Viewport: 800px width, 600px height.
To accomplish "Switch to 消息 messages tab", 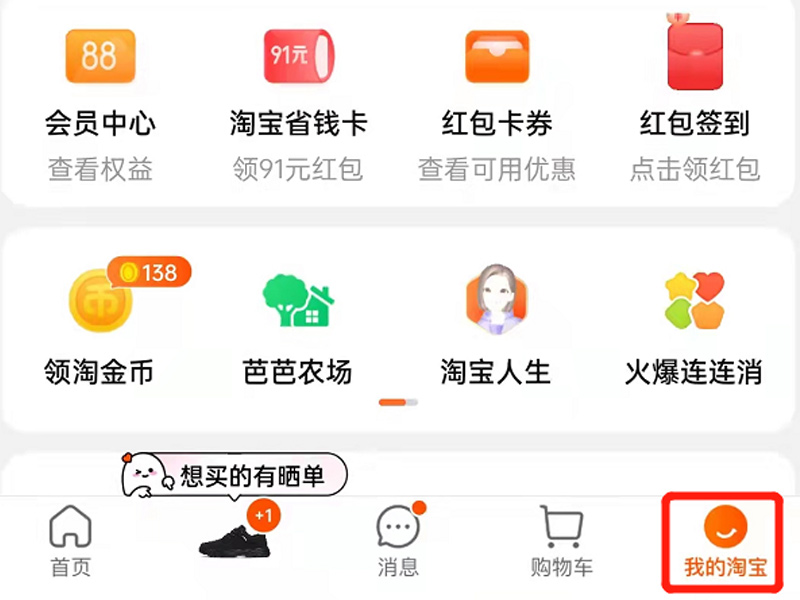I will pyautogui.click(x=398, y=542).
